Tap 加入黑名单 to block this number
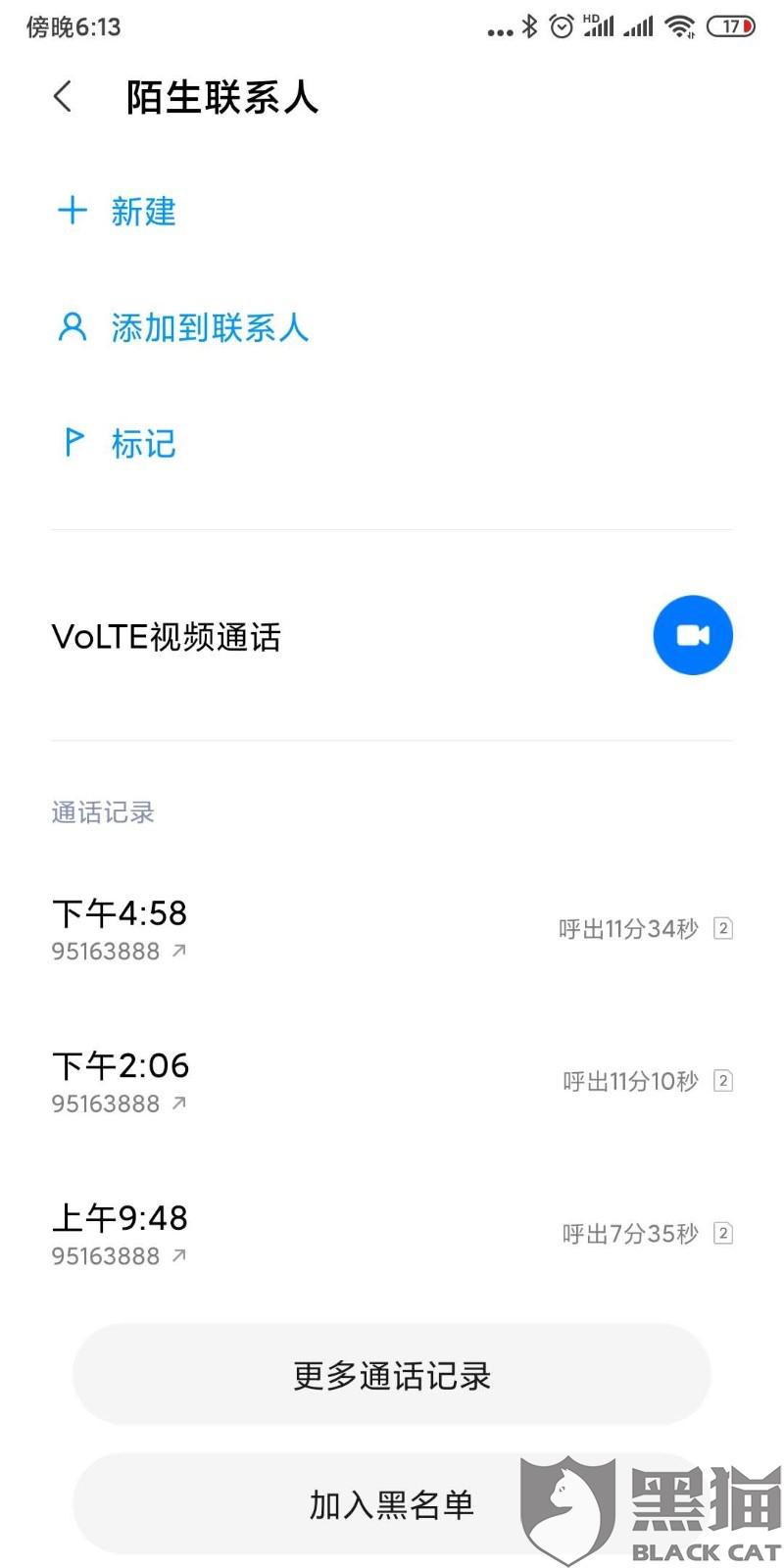 [392, 1503]
